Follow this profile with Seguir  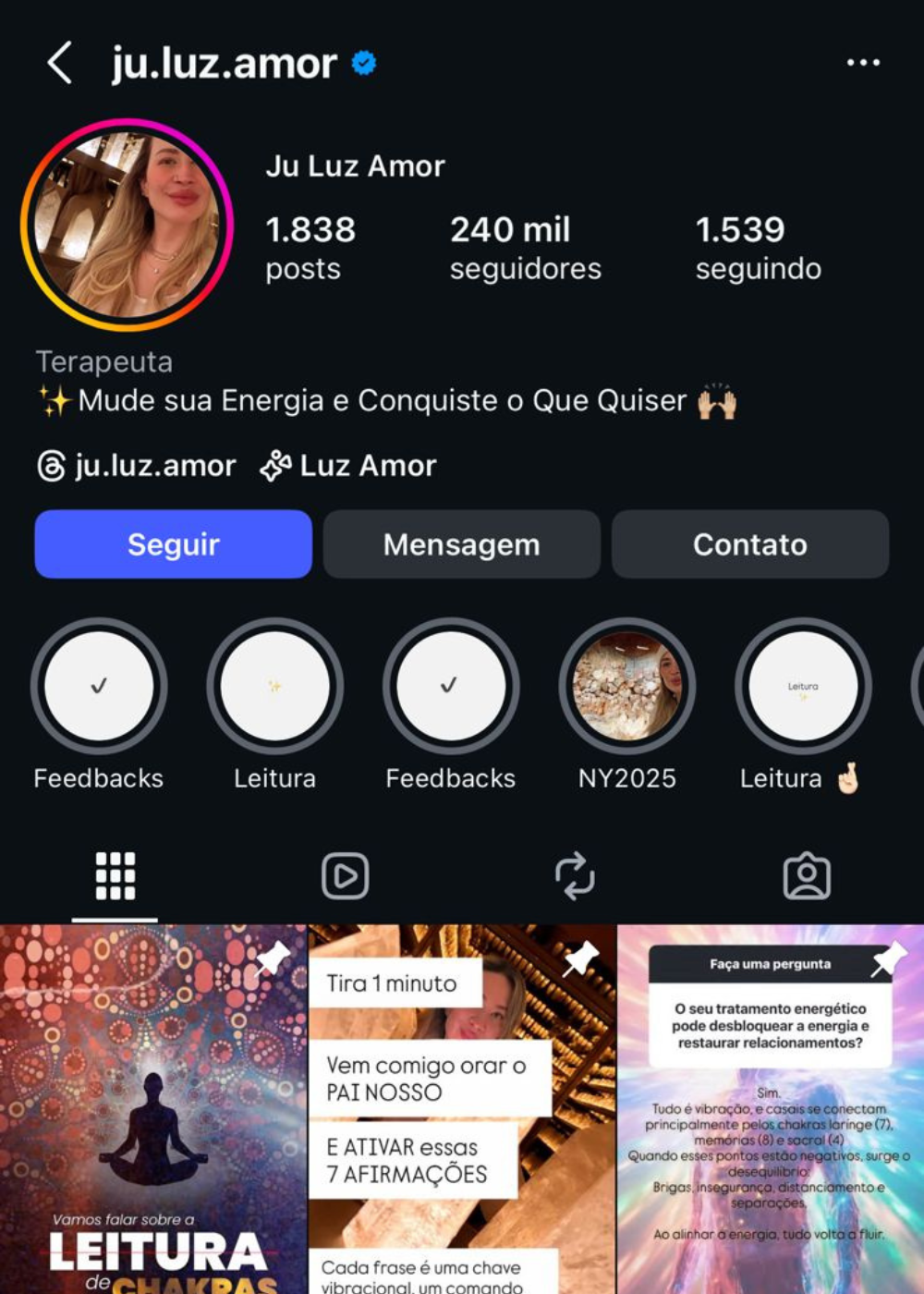[174, 544]
